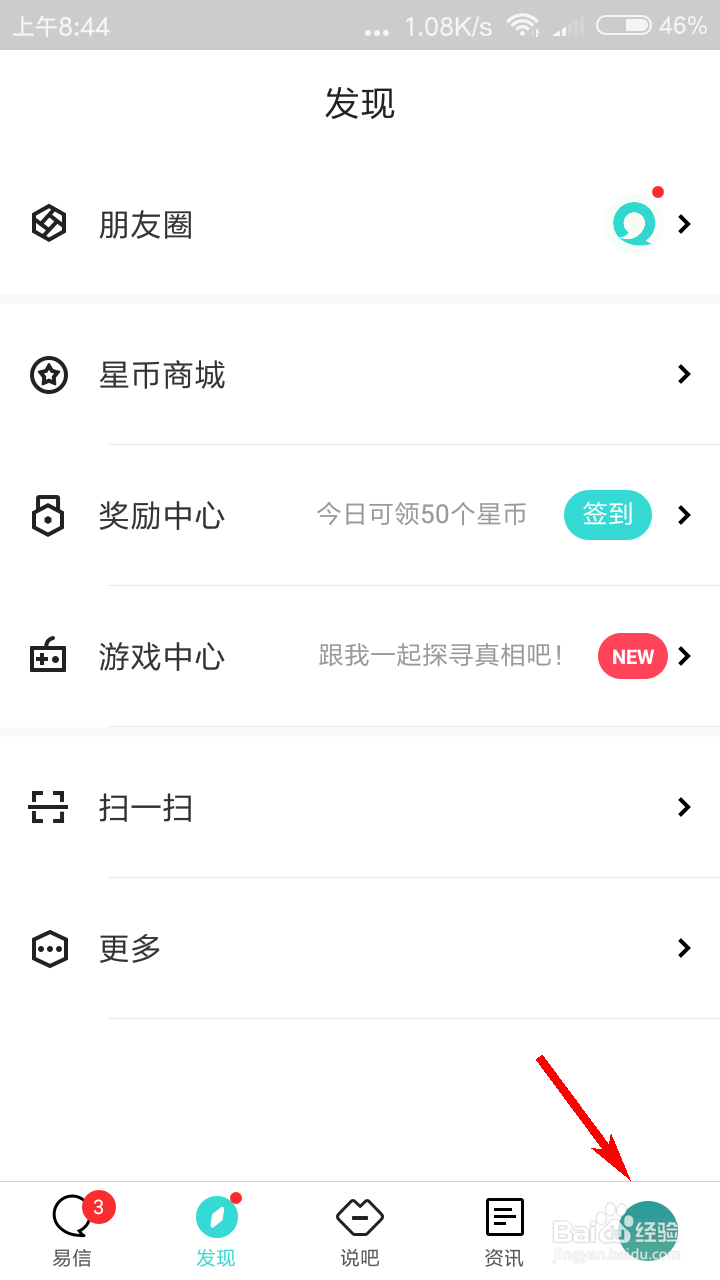
Task: Tap the profile avatar with red dot
Action: pos(634,222)
